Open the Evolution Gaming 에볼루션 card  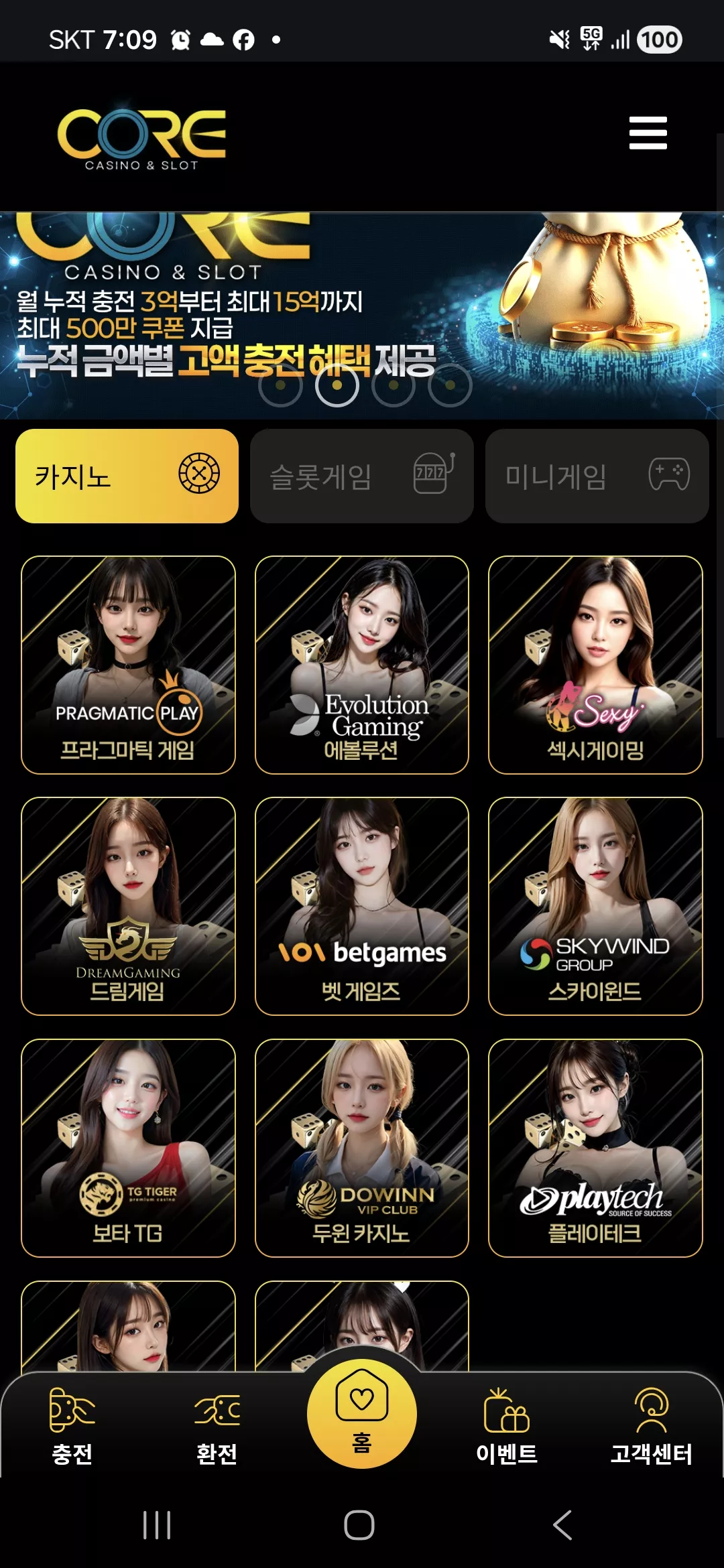362,665
